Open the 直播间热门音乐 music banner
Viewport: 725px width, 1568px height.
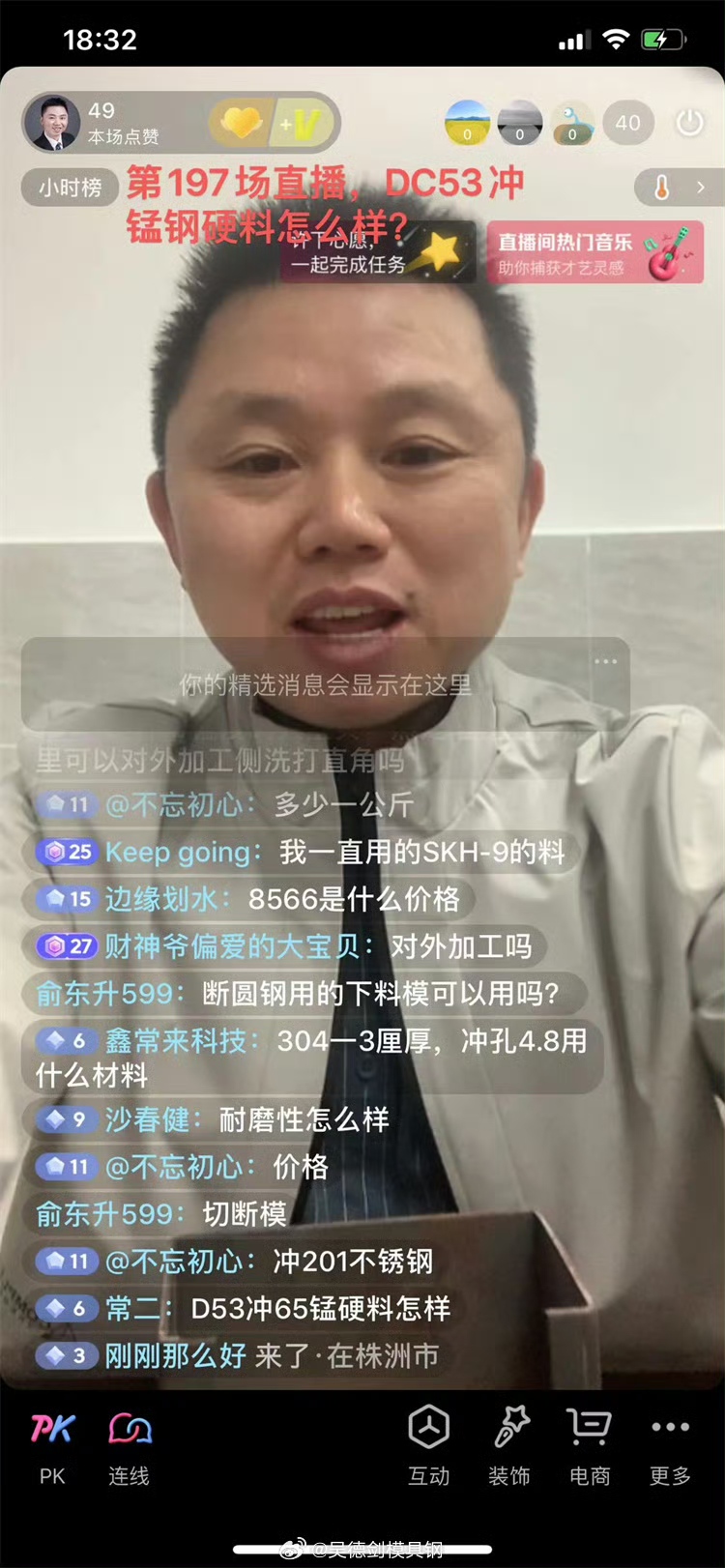pyautogui.click(x=594, y=253)
